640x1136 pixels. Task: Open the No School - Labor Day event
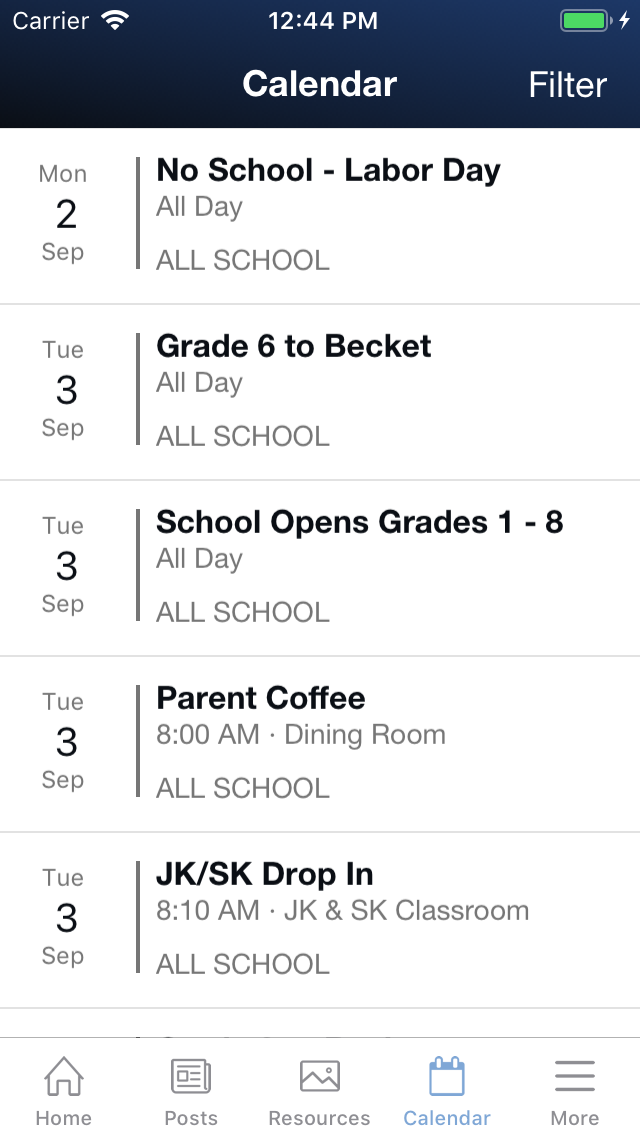[x=320, y=216]
